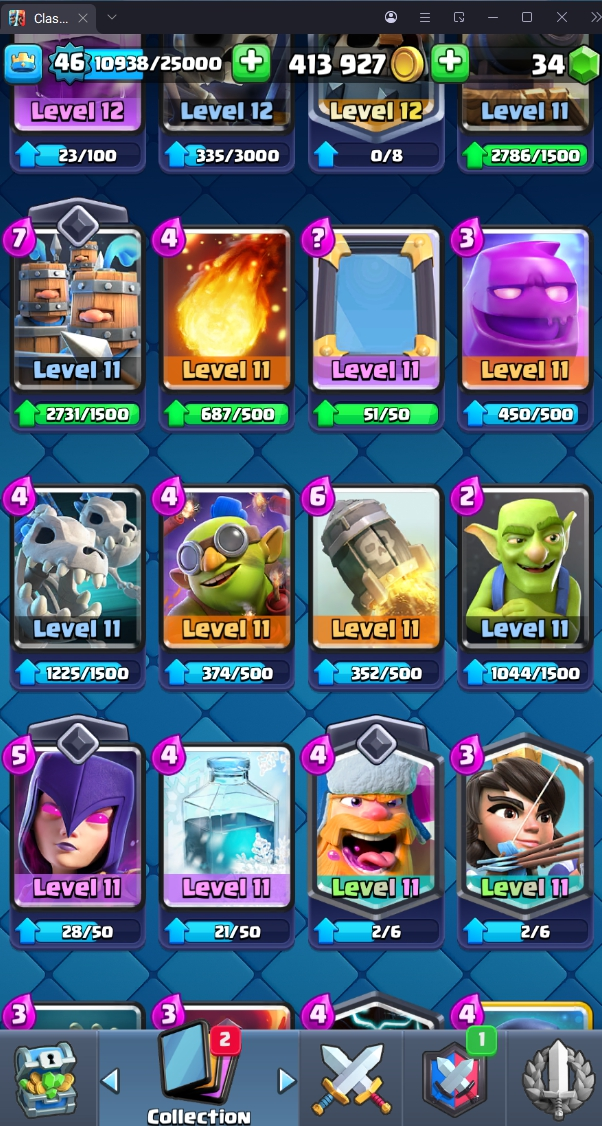Add more gold with the plus button
Screen dimensions: 602x1126
tap(450, 63)
